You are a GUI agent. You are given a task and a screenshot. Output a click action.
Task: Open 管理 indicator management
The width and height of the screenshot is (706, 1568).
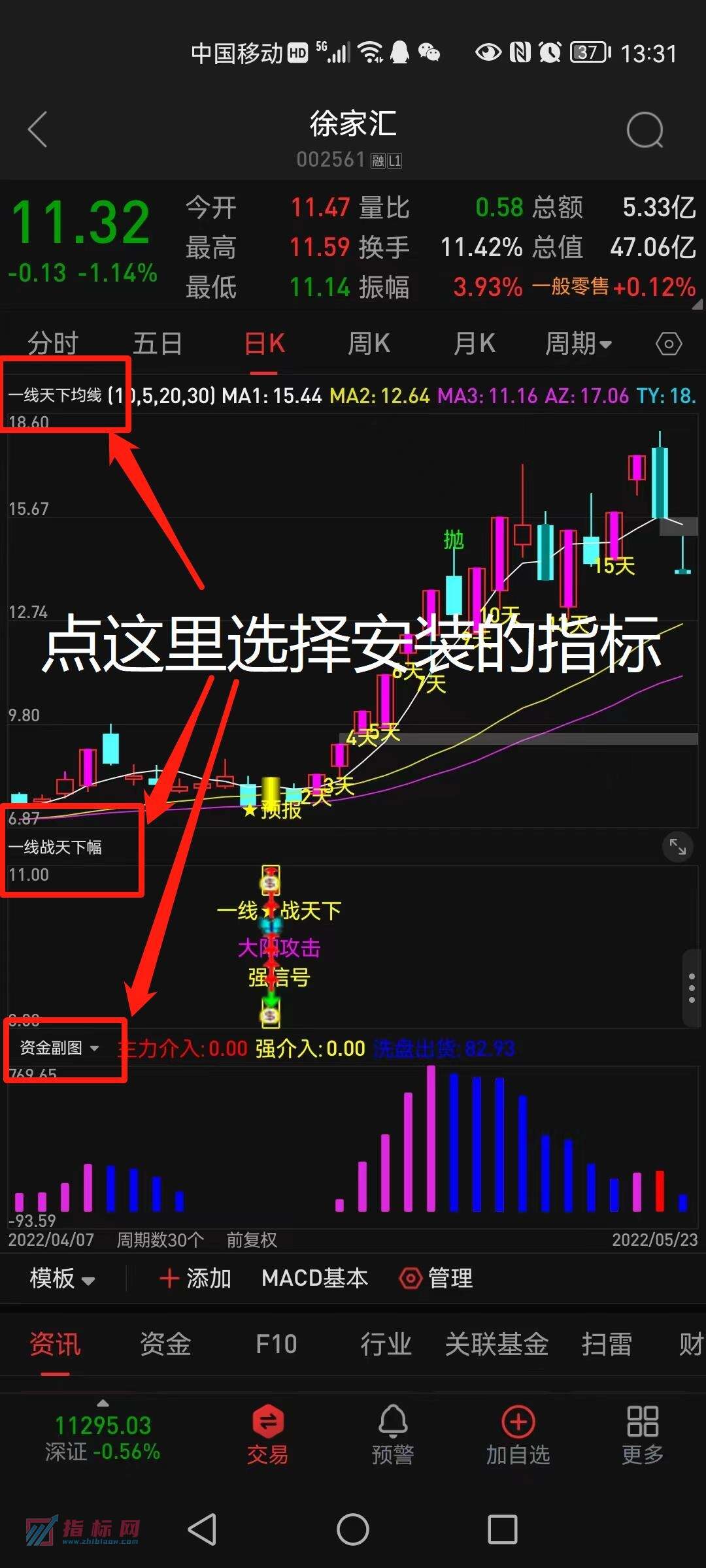(436, 1279)
